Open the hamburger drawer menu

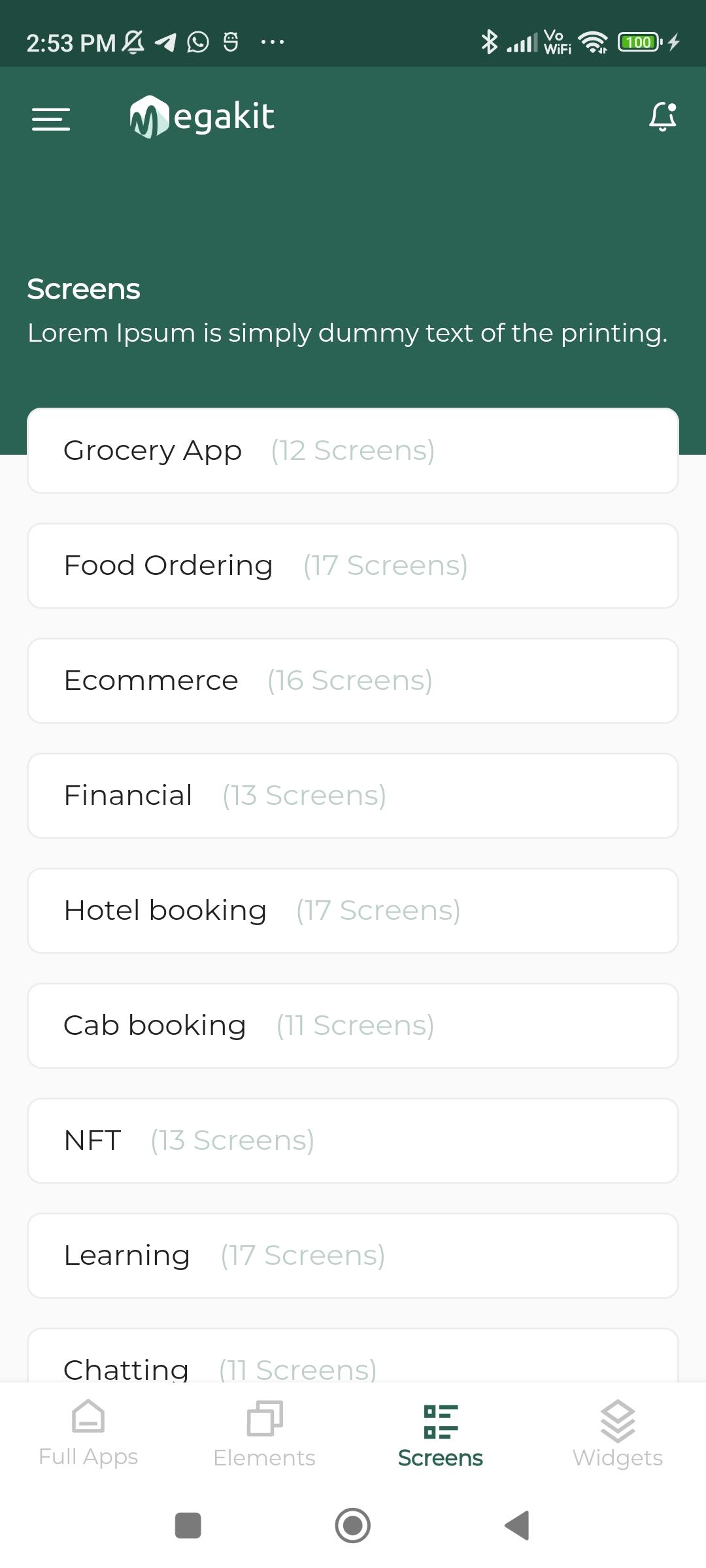tap(51, 119)
